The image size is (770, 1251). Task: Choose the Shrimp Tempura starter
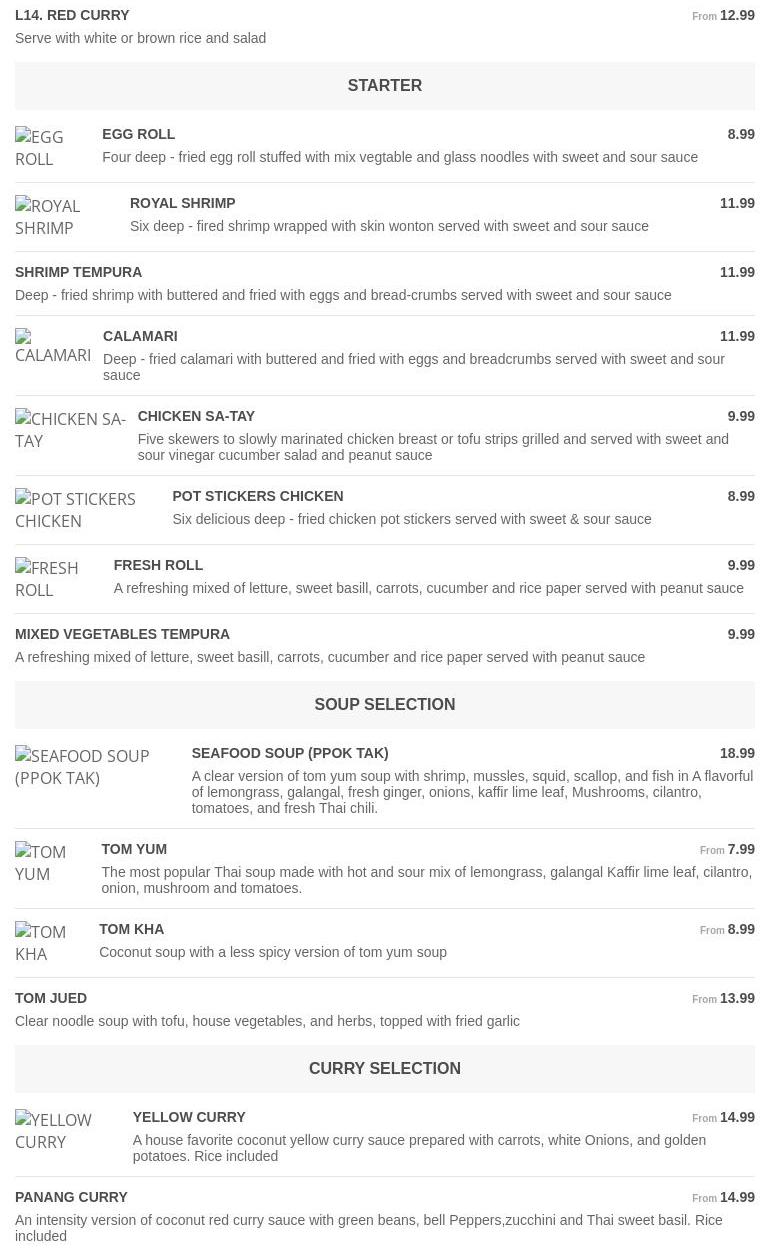pyautogui.click(x=385, y=283)
